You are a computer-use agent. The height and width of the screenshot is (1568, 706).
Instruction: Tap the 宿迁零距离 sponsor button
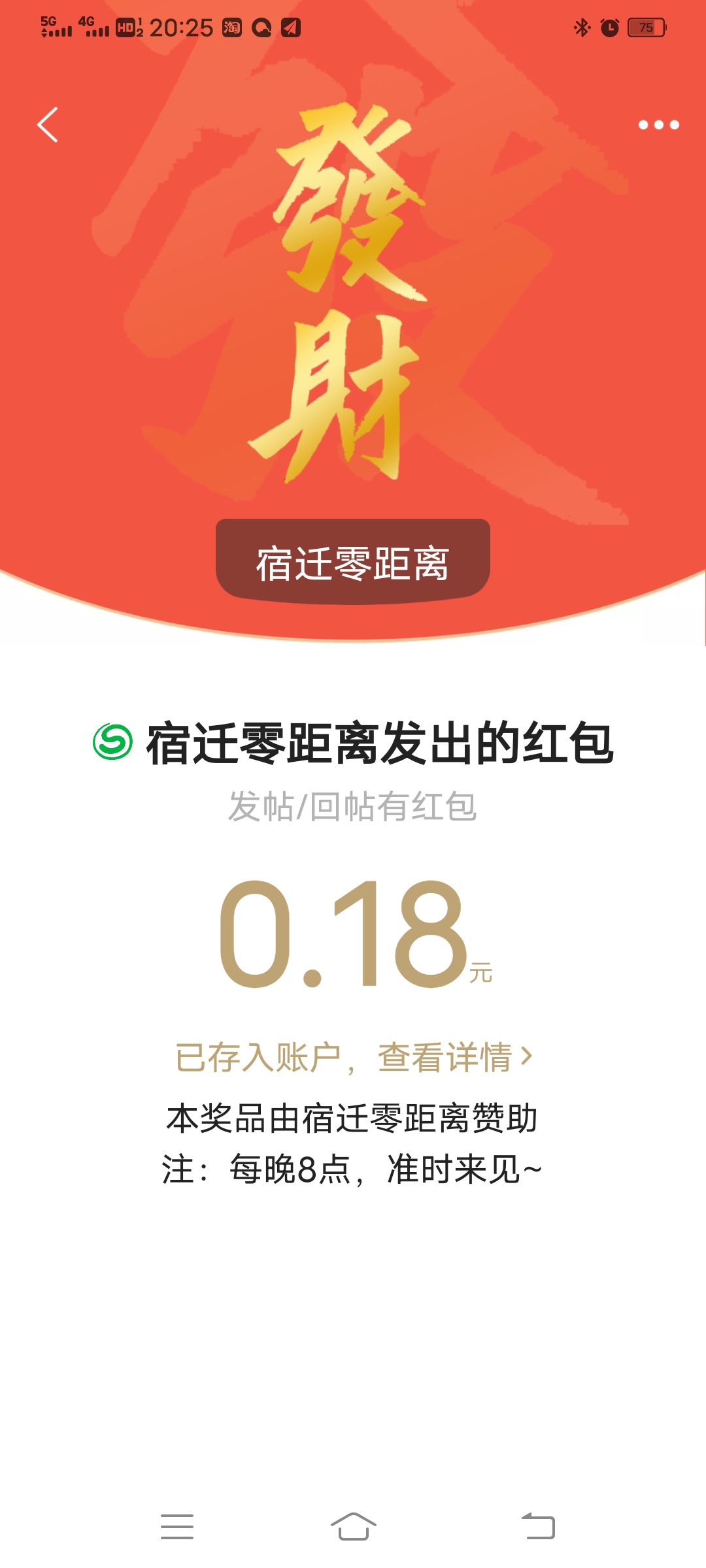(352, 561)
